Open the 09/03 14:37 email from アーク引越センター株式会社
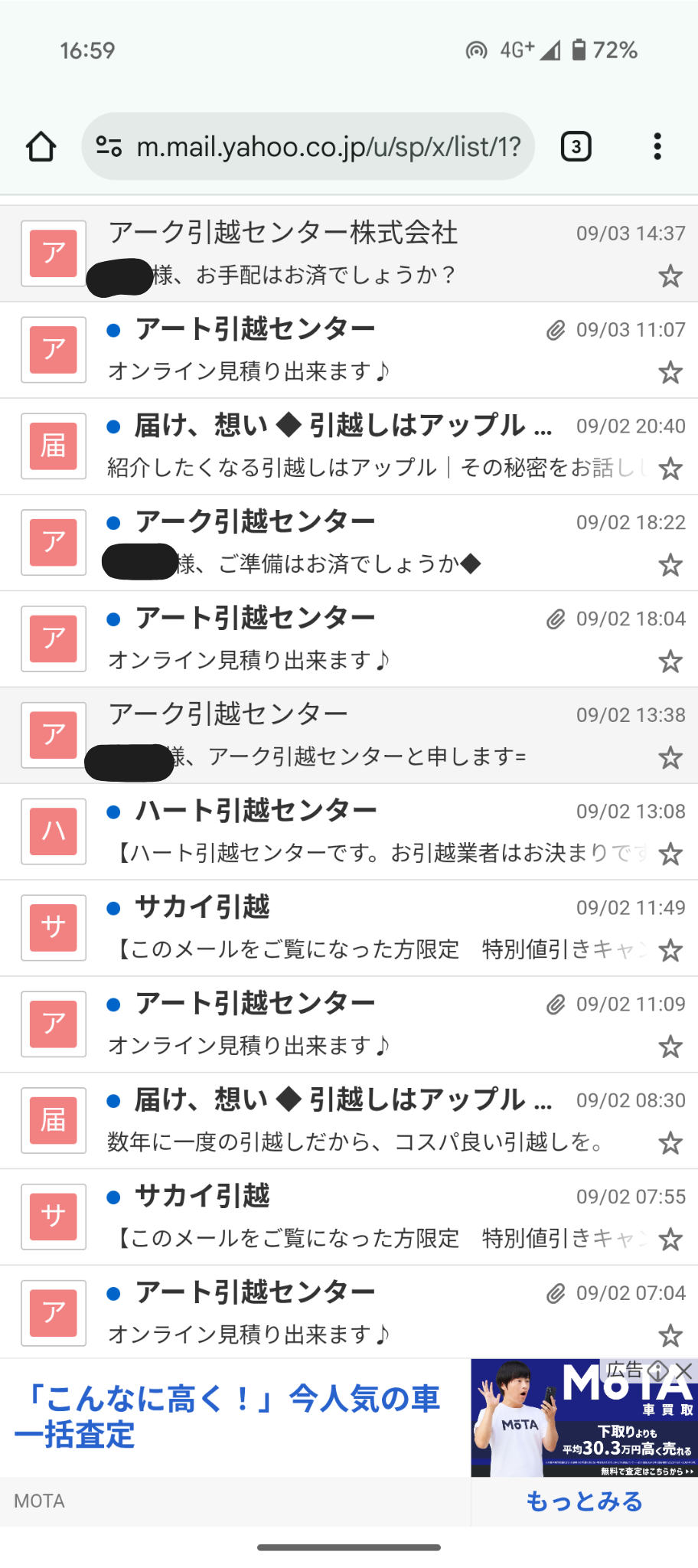698x1568 pixels. point(337,253)
